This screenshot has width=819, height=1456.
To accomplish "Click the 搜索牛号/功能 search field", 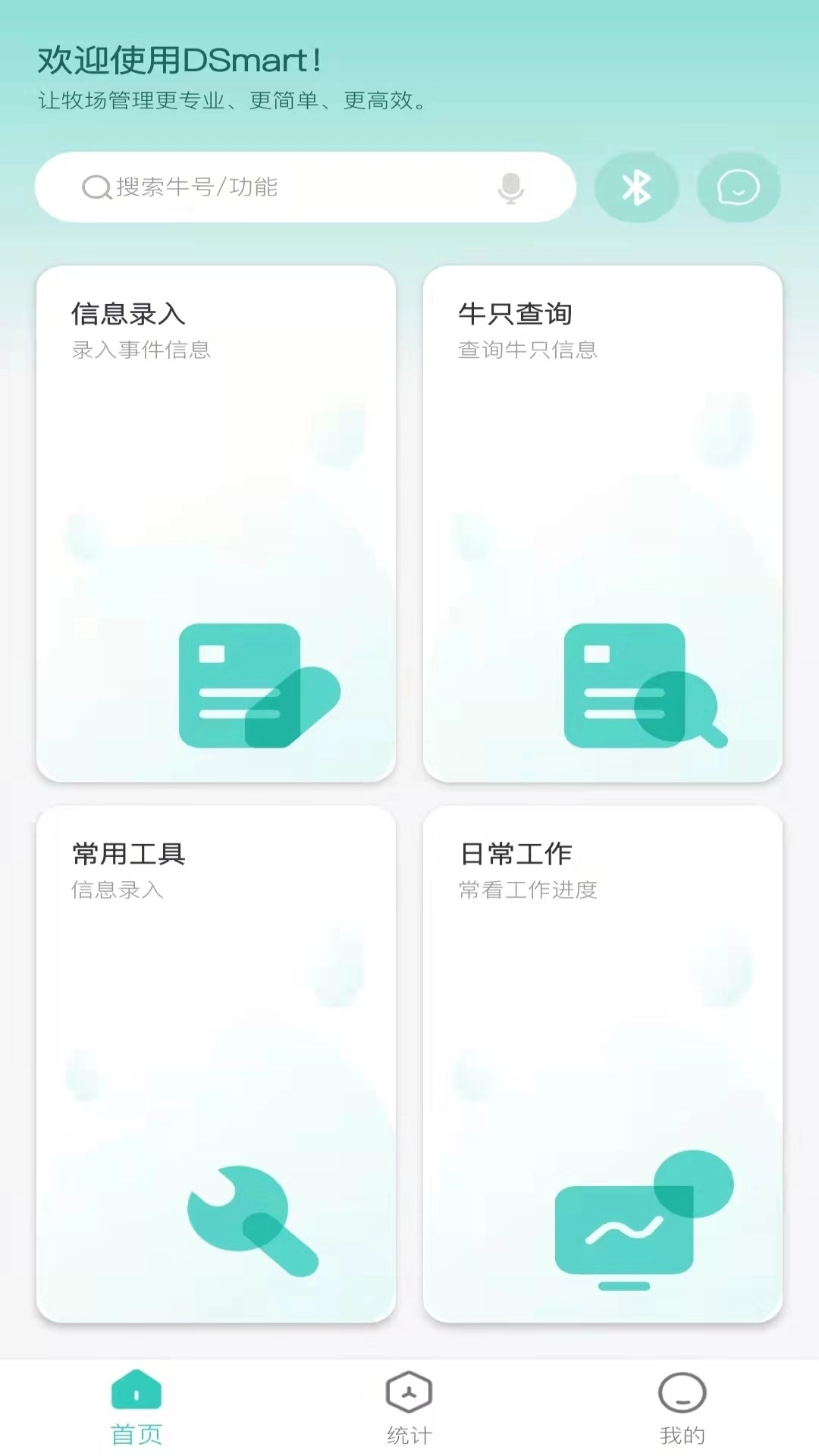I will click(x=303, y=186).
